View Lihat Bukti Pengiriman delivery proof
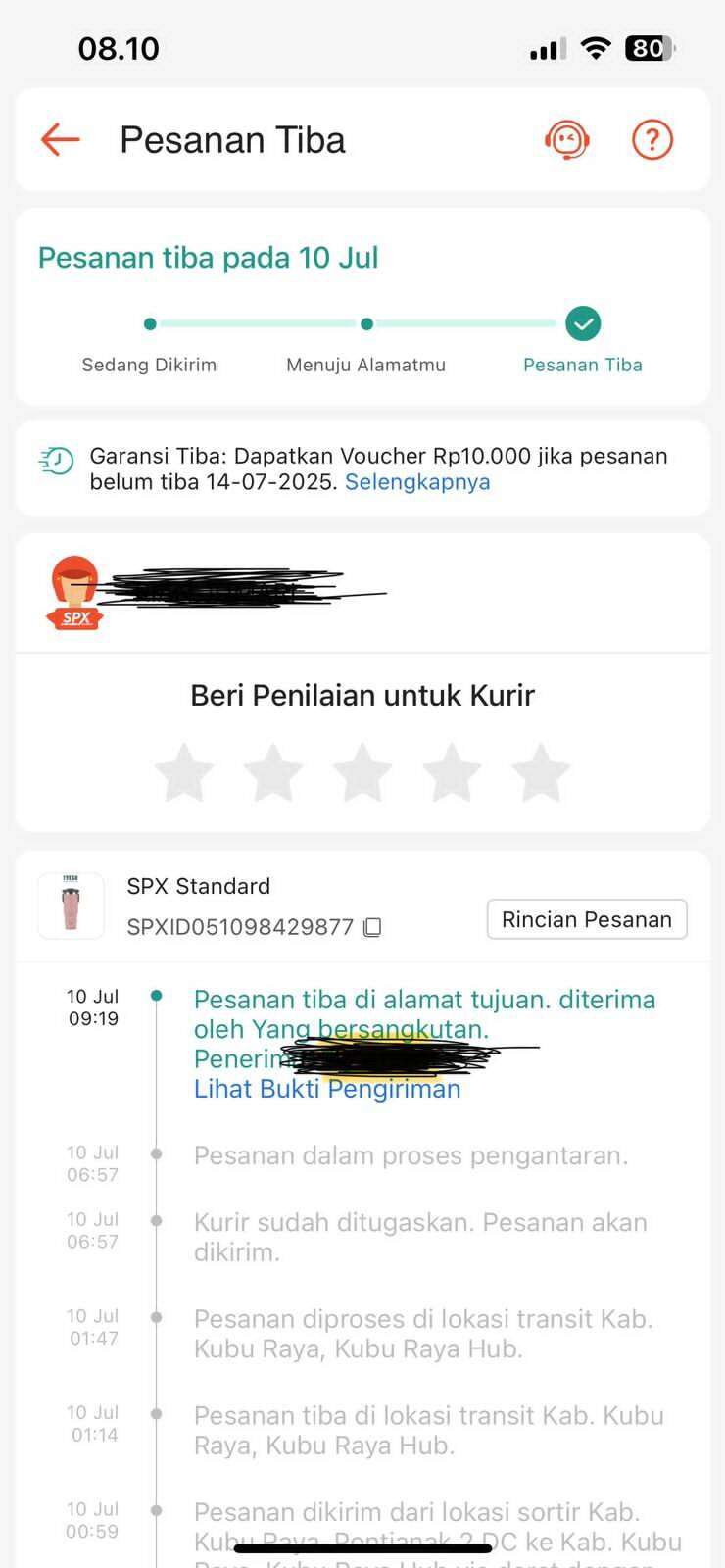This screenshot has height=1568, width=725. coord(327,1089)
